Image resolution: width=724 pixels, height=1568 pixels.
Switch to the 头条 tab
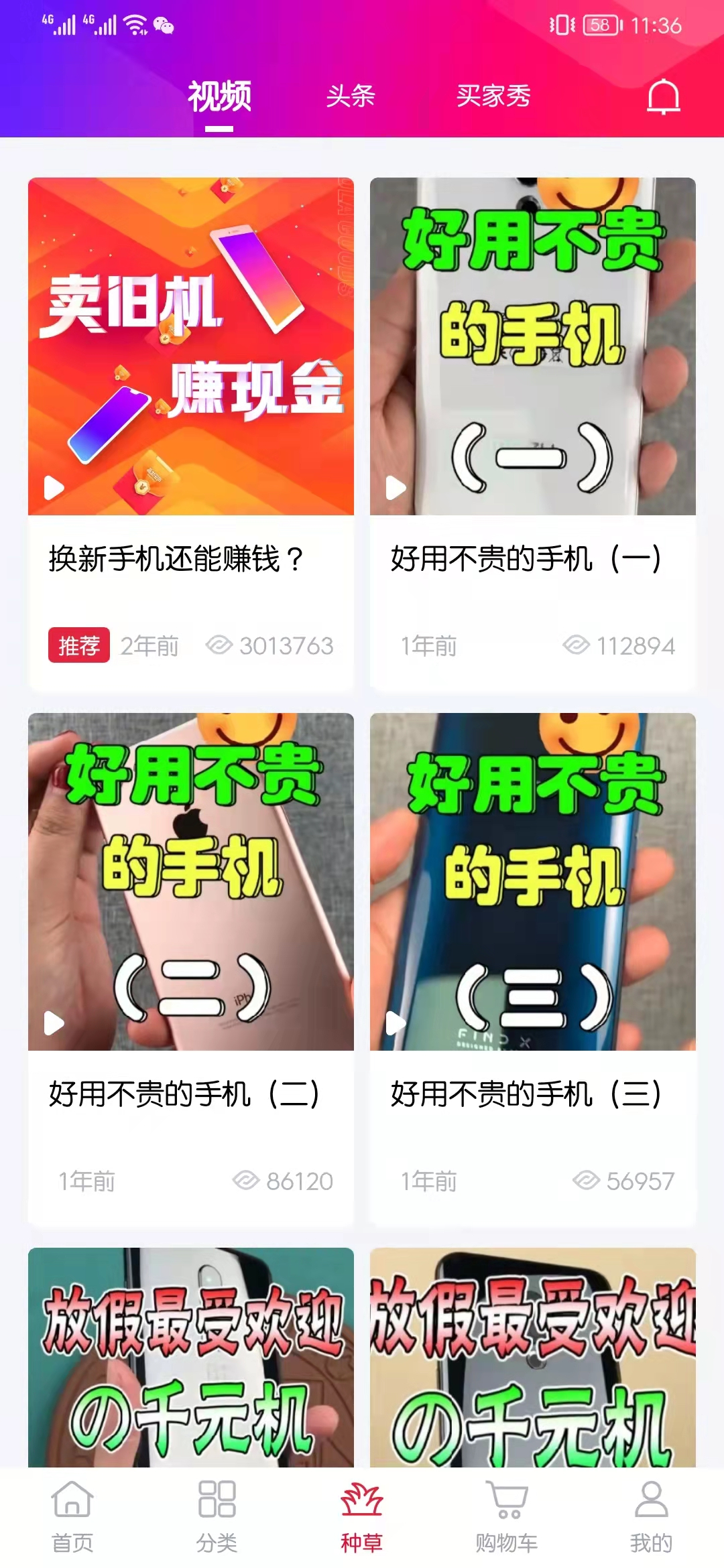[350, 96]
